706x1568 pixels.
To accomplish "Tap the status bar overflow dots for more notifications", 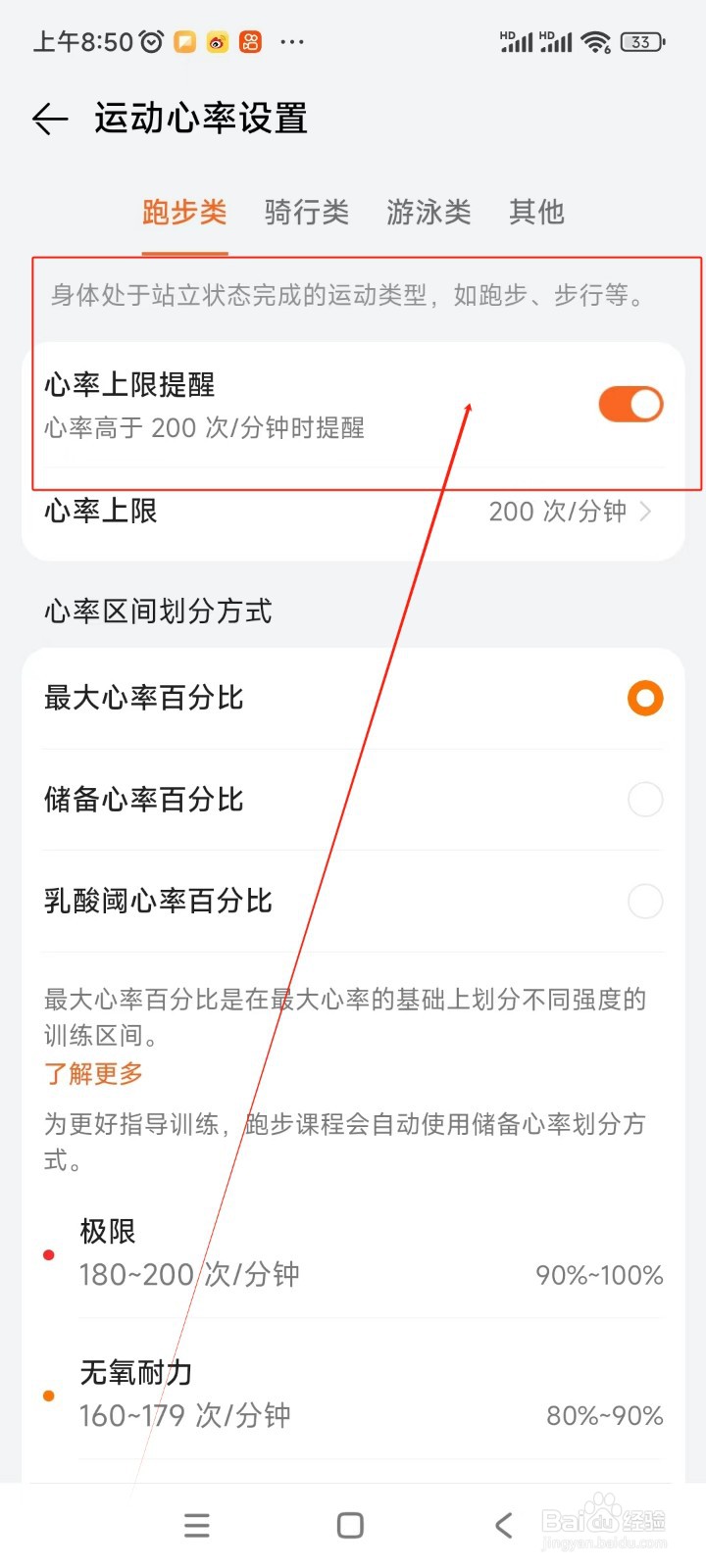I will 291,41.
